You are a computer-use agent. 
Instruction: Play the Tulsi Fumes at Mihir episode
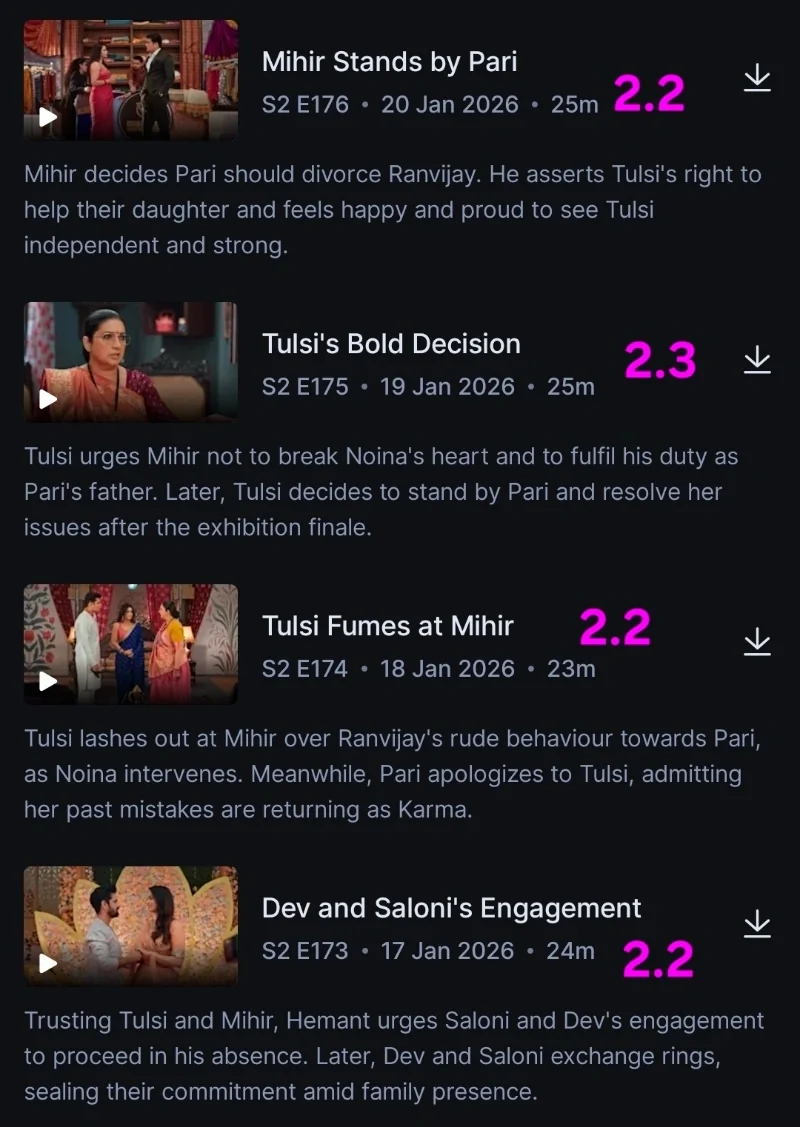[130, 644]
